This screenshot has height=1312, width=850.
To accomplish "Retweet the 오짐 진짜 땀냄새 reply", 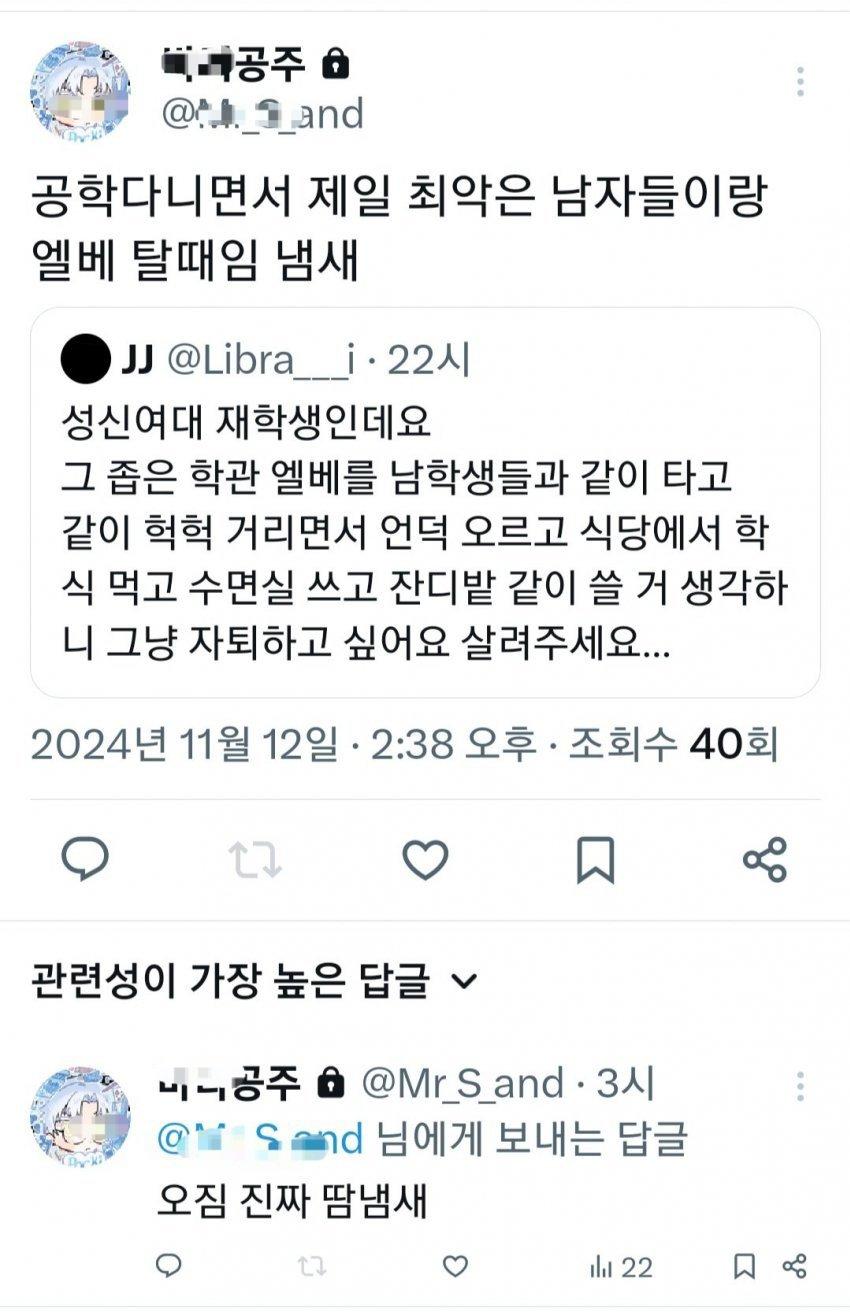I will 312,1267.
